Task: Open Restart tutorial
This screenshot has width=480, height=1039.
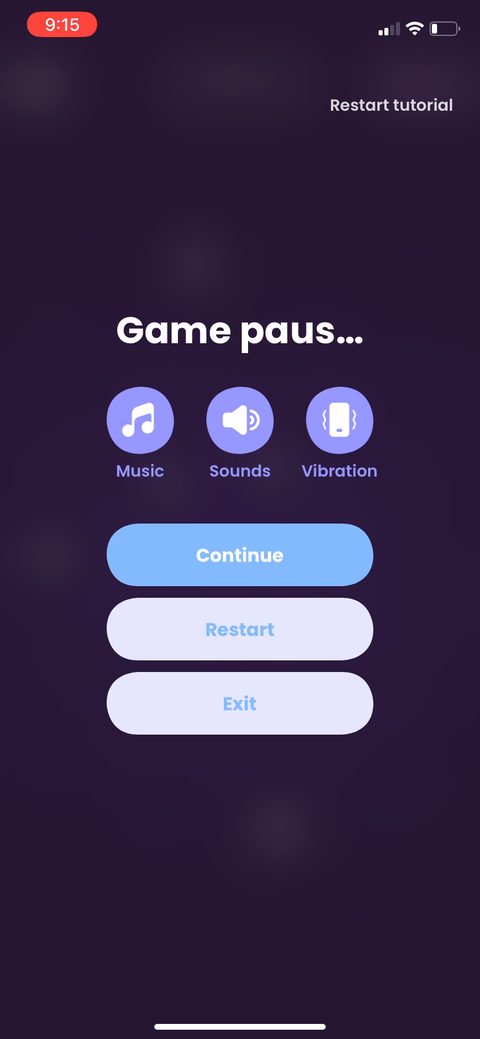Action: (391, 105)
